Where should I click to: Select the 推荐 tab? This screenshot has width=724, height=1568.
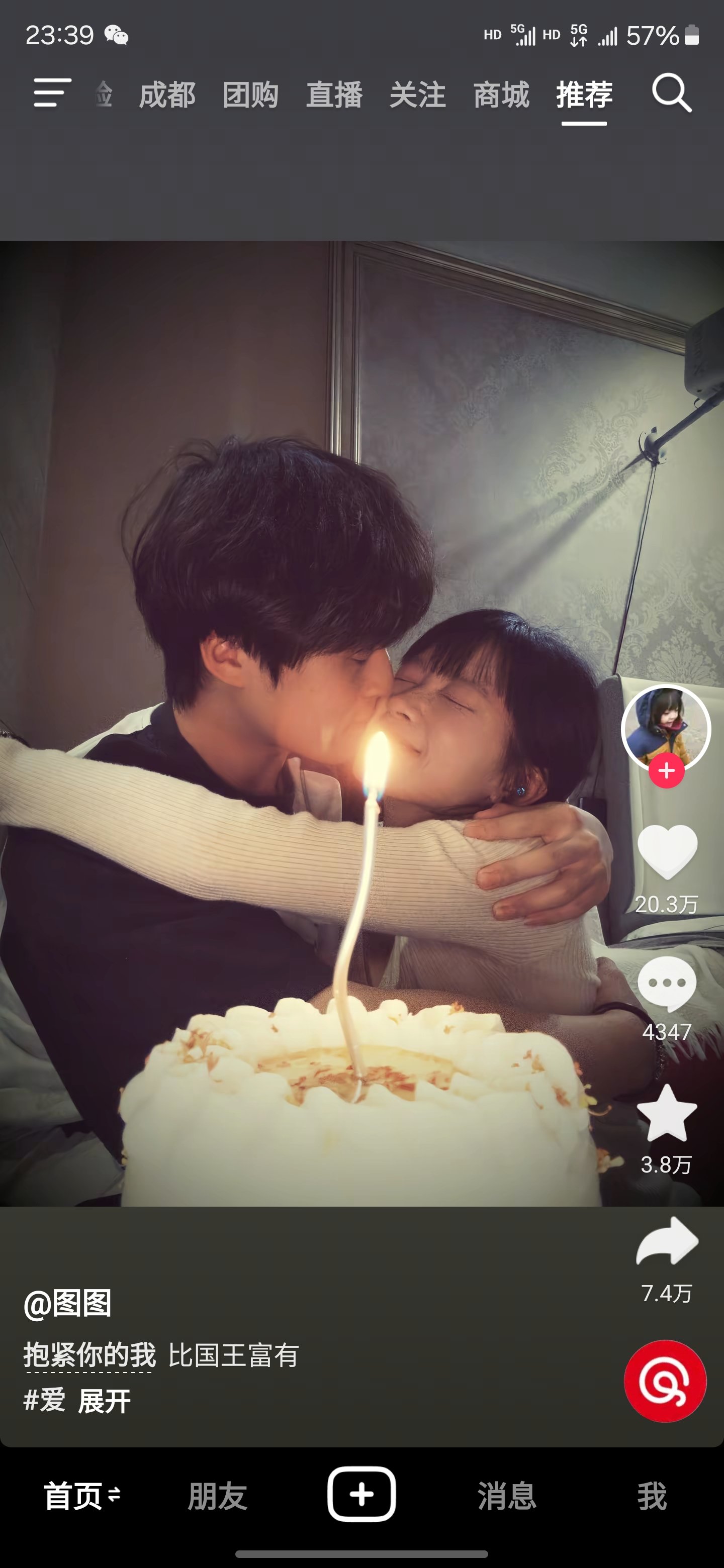coord(584,95)
